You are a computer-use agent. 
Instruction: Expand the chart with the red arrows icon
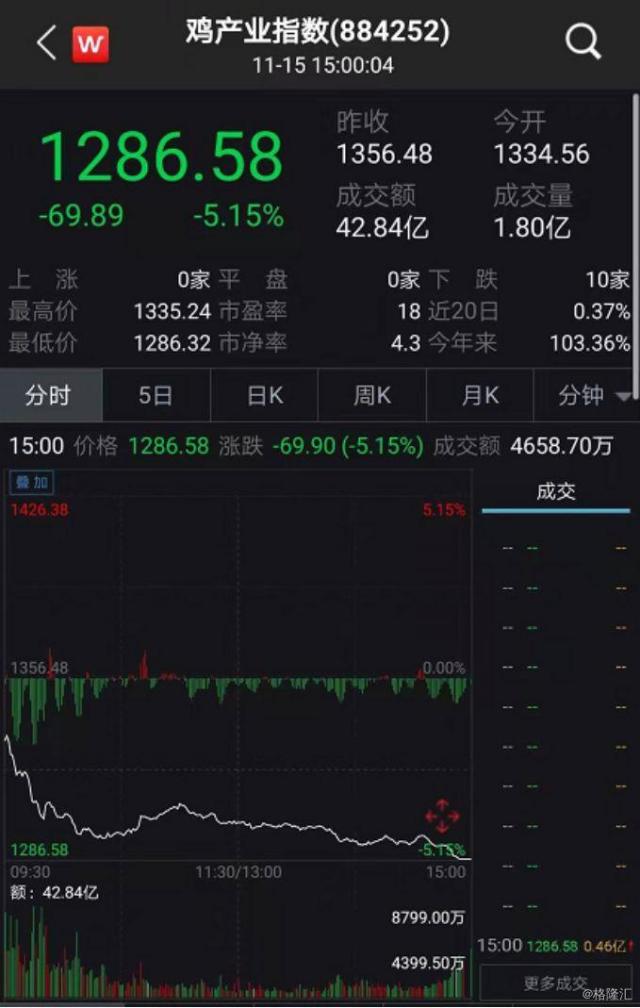pyautogui.click(x=442, y=816)
